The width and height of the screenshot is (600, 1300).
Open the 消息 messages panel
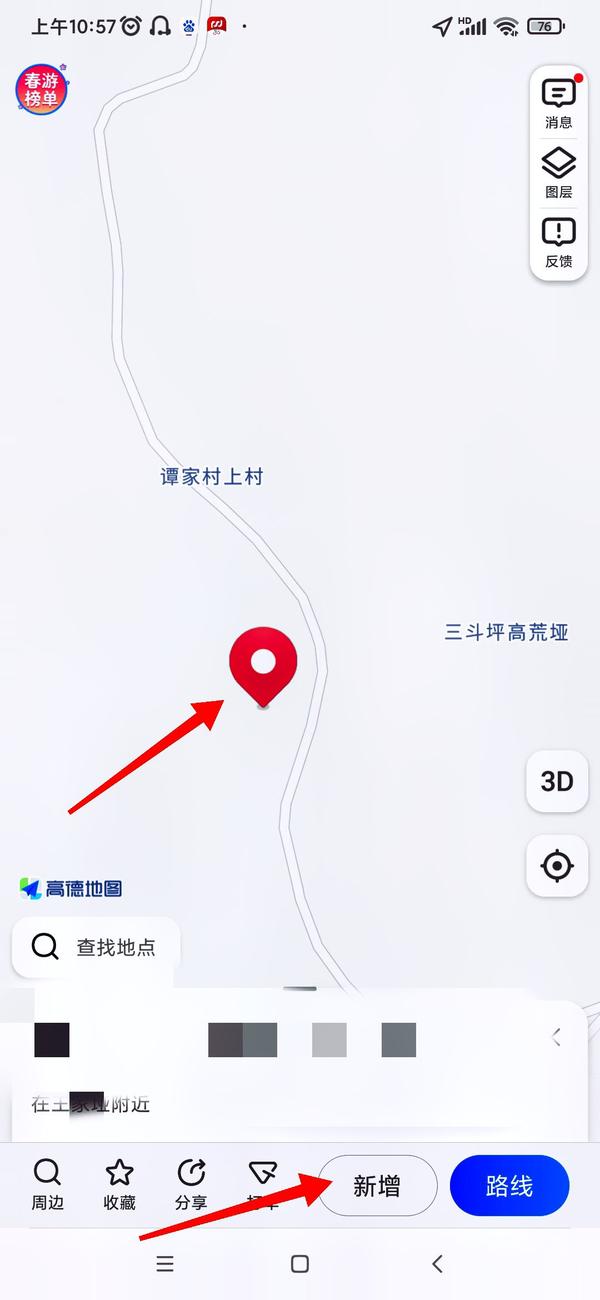[x=559, y=104]
